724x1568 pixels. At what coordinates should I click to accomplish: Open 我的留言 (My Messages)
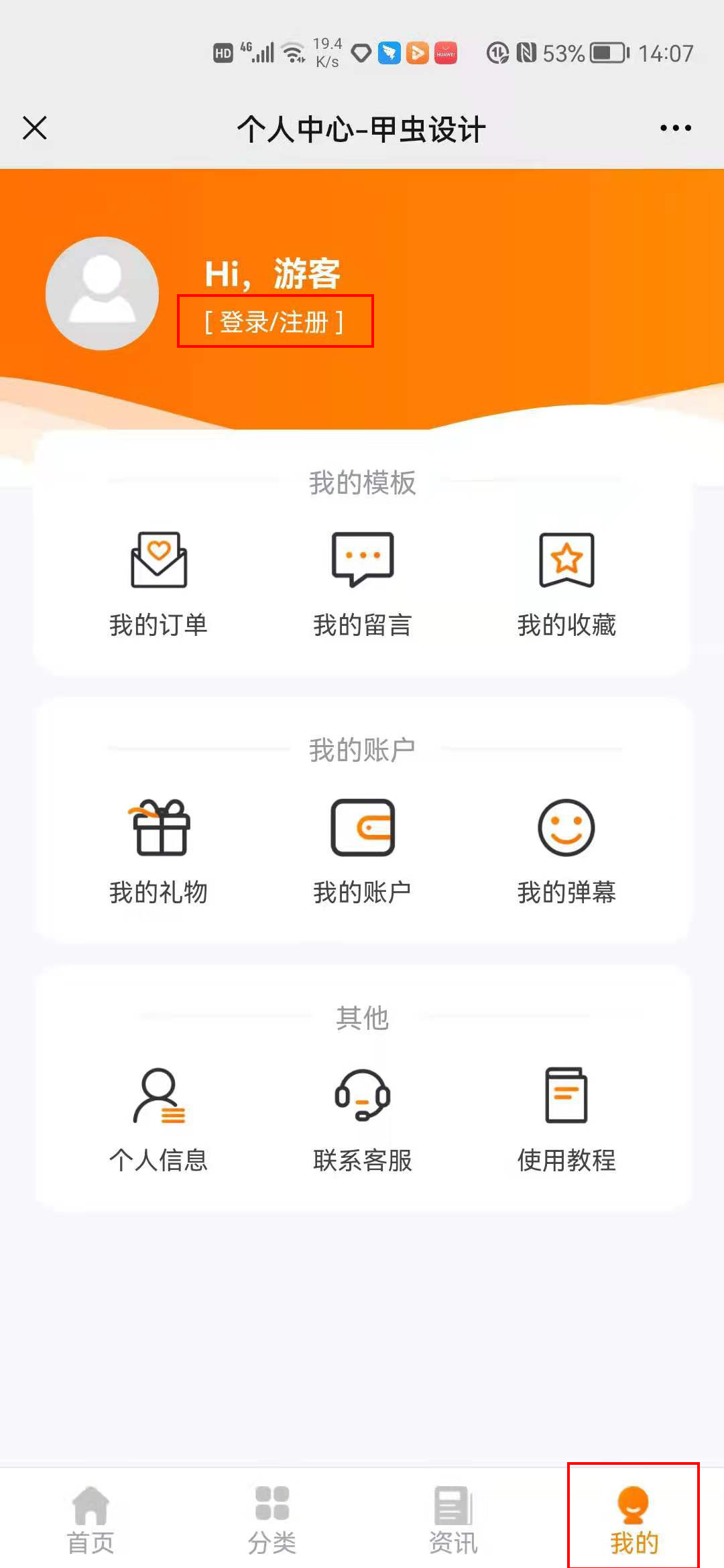point(362,583)
